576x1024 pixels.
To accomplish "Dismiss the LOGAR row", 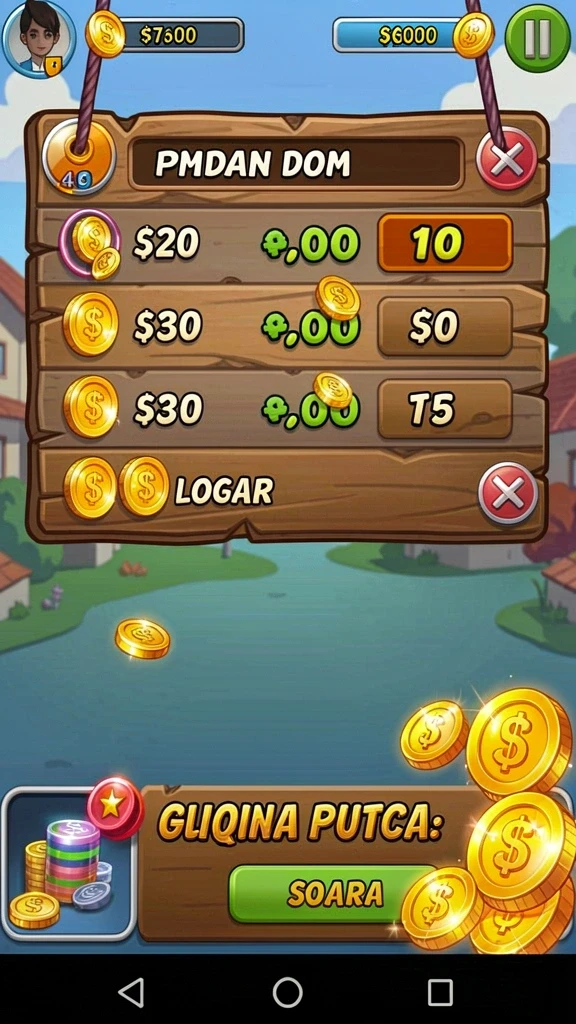I will 508,494.
